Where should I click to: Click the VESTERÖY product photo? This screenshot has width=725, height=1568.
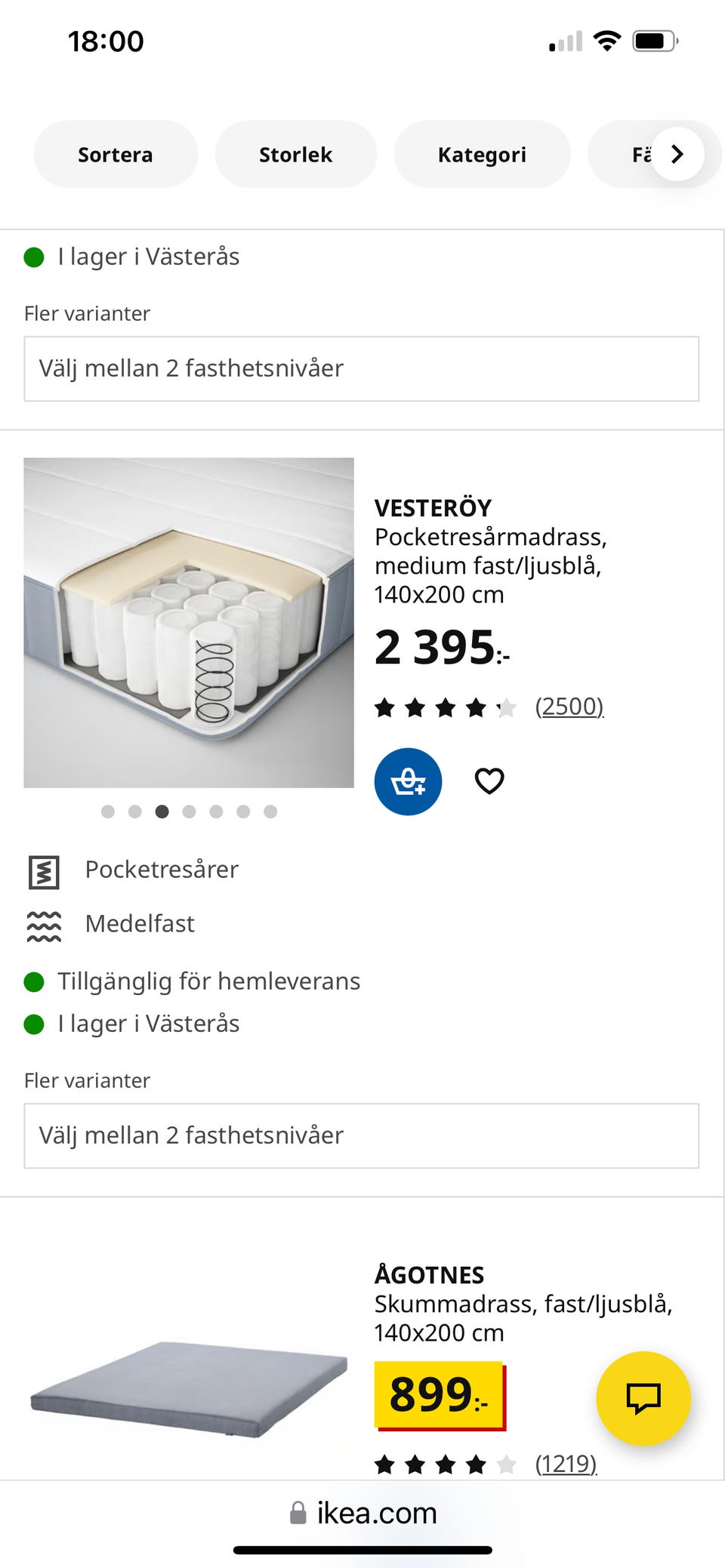pyautogui.click(x=188, y=623)
